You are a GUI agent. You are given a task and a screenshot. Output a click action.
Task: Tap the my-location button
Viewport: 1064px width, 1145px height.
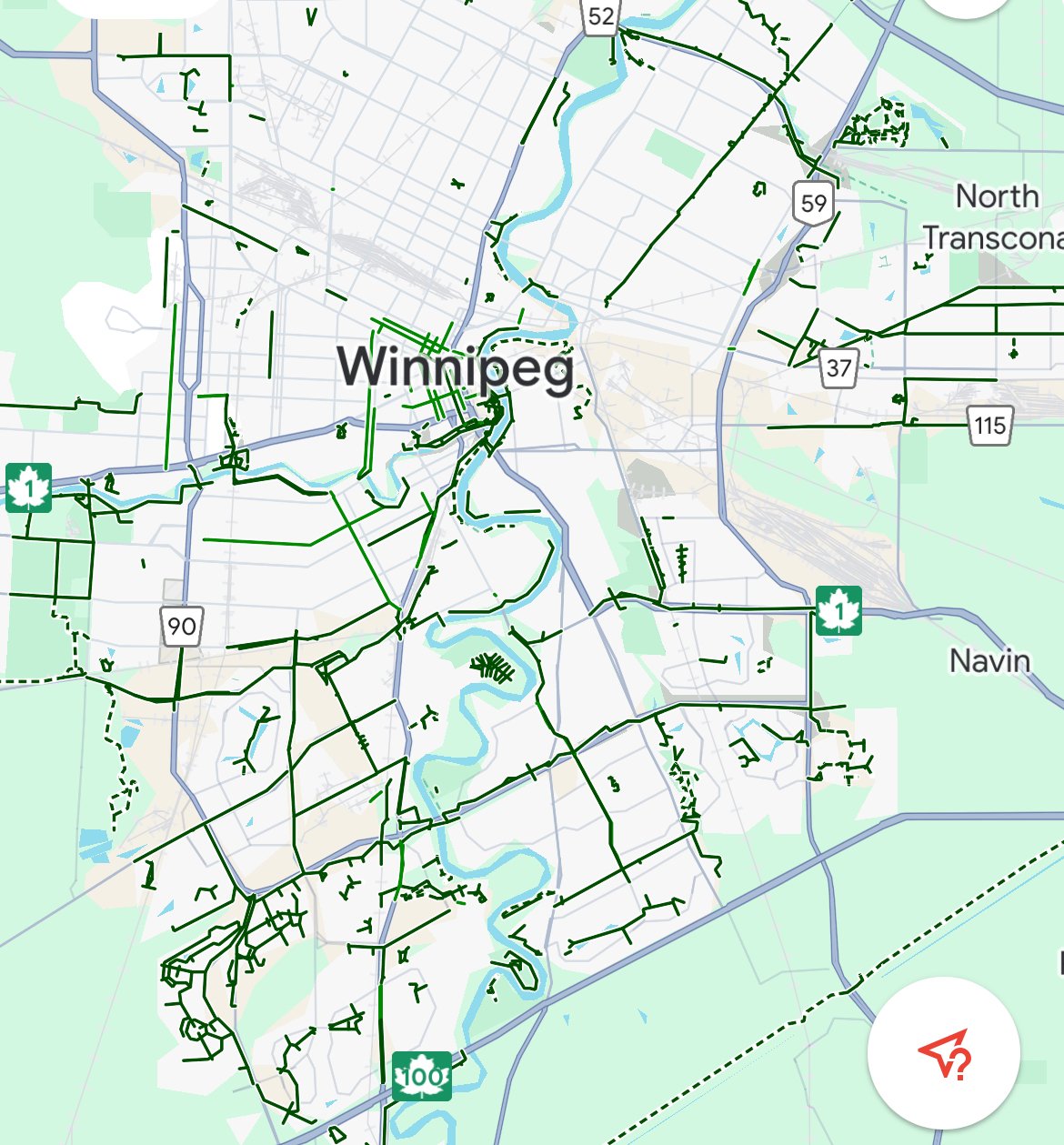coord(943,1053)
